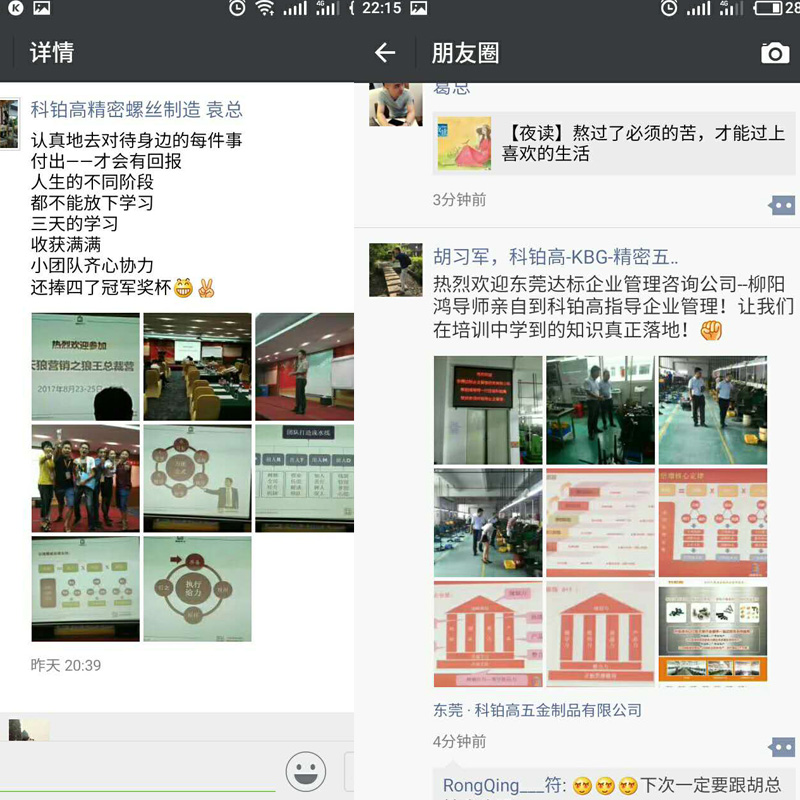Open 科铂高精密螺丝制造 袁总's profile name
This screenshot has width=800, height=800.
[x=136, y=110]
